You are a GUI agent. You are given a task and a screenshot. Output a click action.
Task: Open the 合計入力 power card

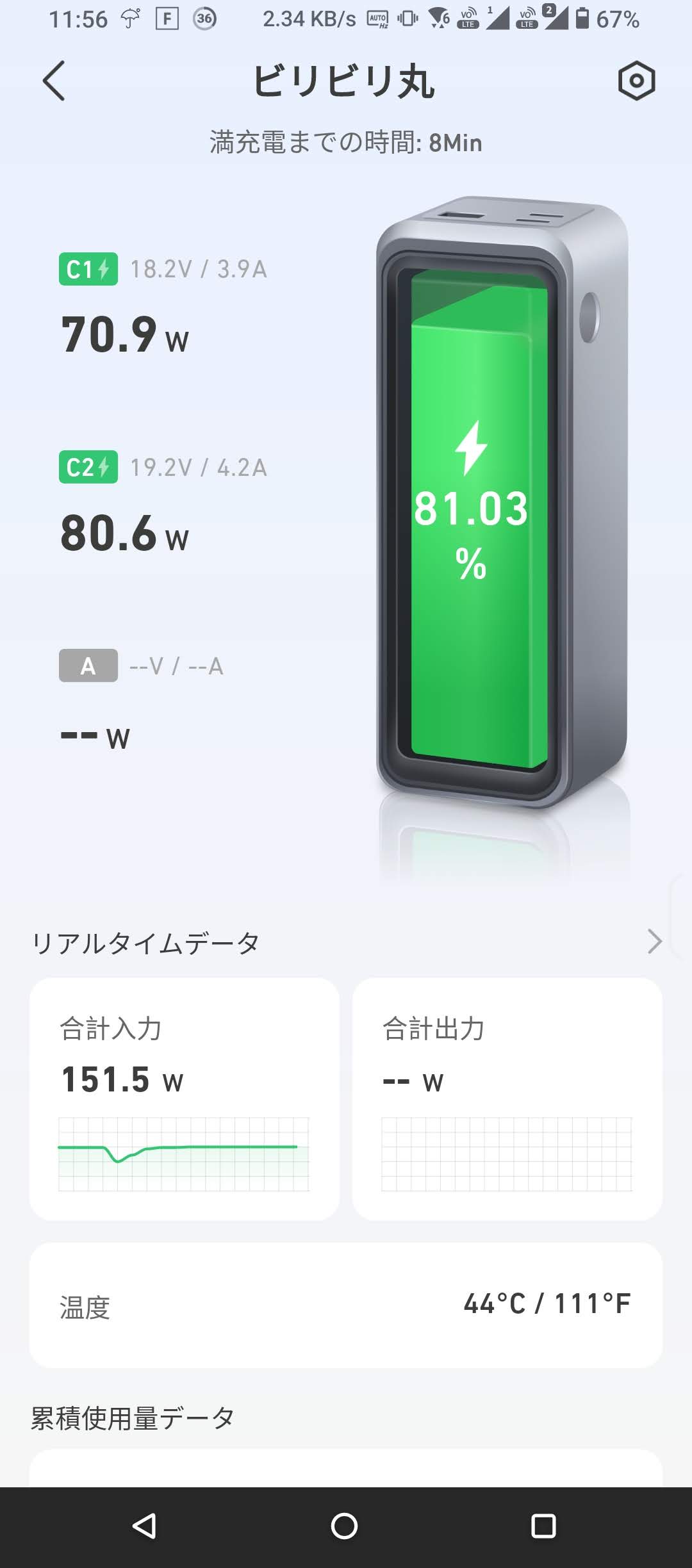click(185, 1098)
